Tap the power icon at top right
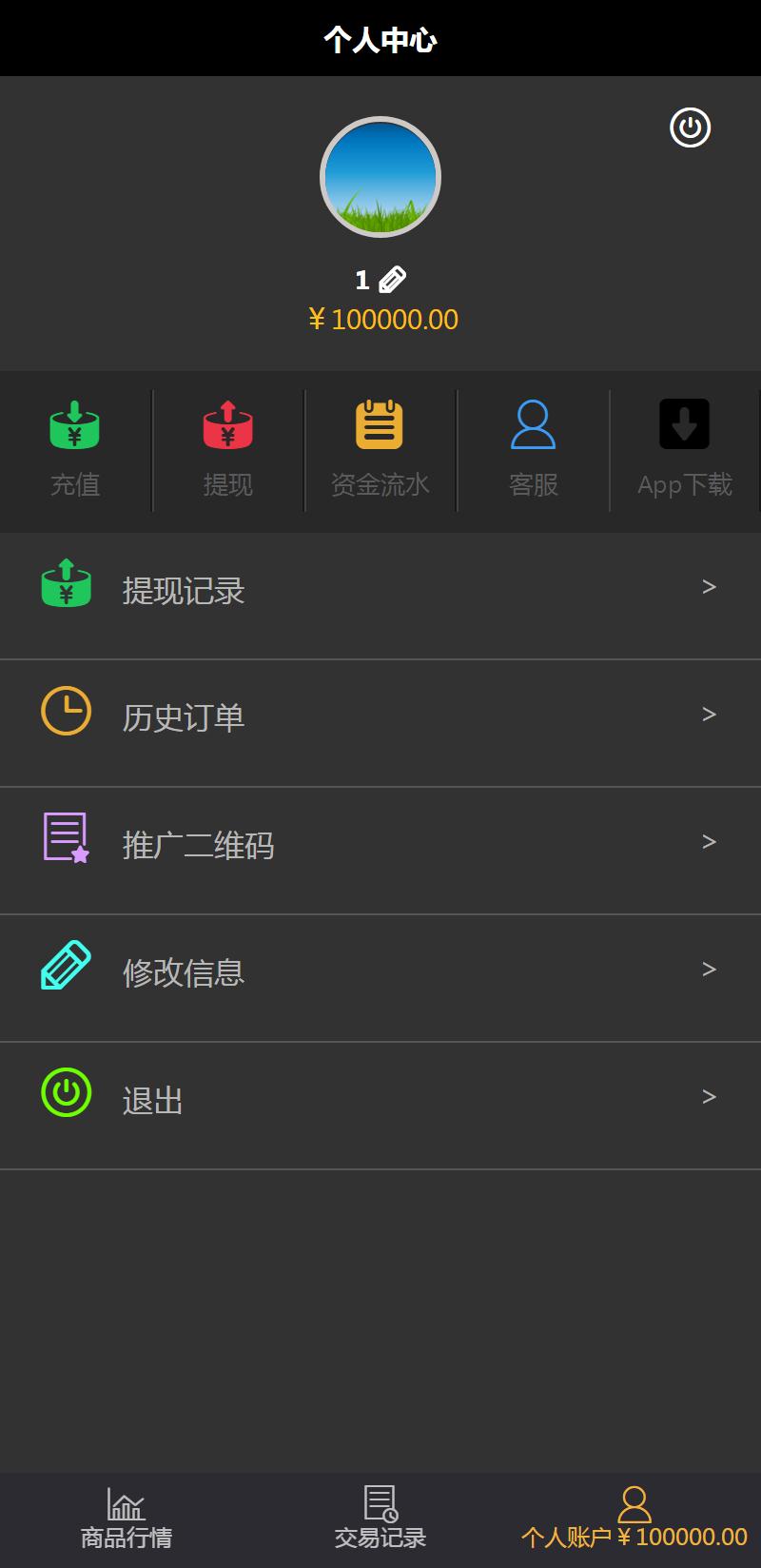The height and width of the screenshot is (1568, 761). [690, 127]
